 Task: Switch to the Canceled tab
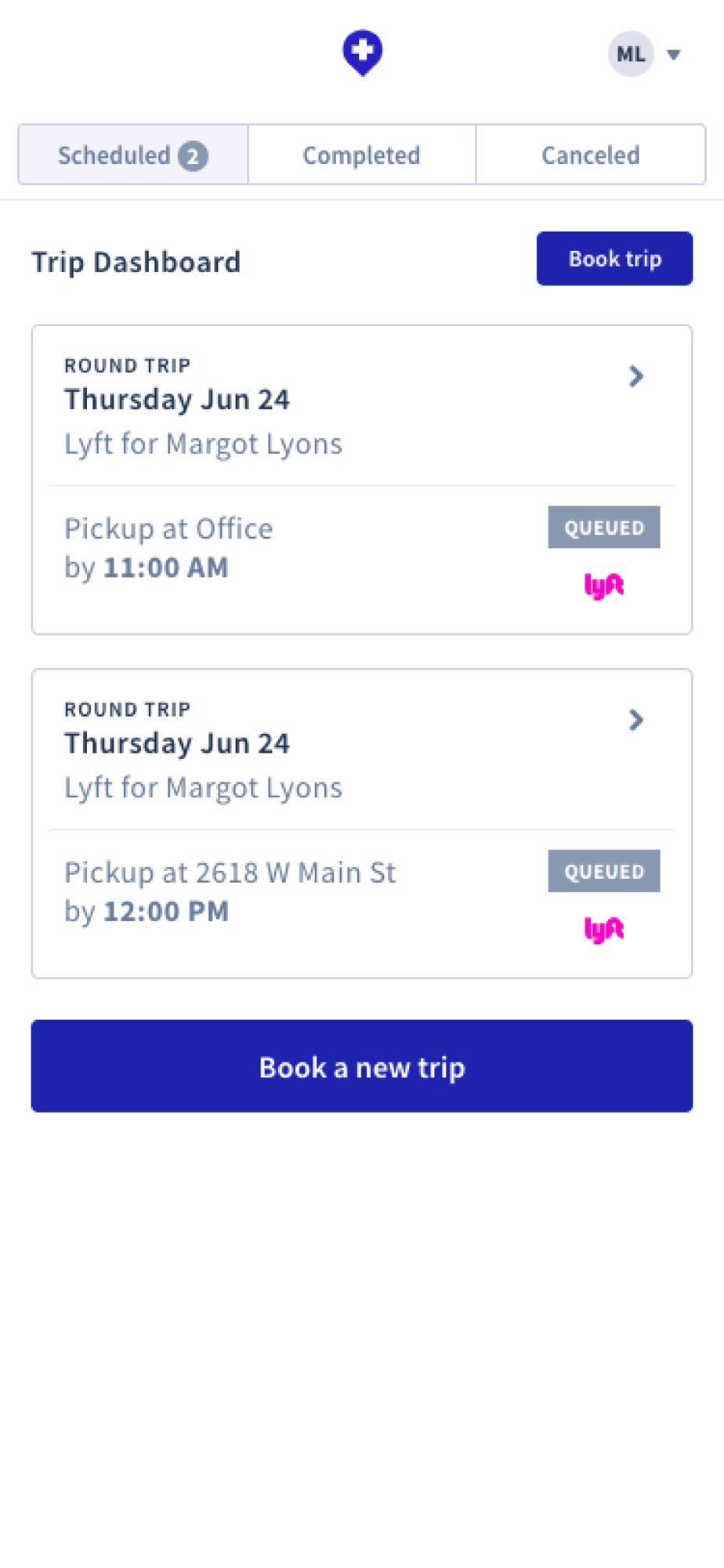[x=591, y=154]
